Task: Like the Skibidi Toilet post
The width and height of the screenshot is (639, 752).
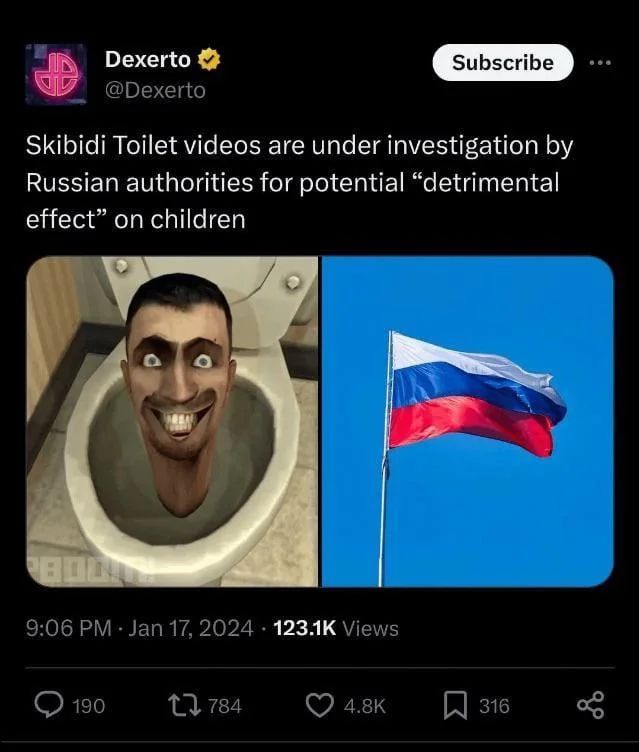Action: pos(319,705)
